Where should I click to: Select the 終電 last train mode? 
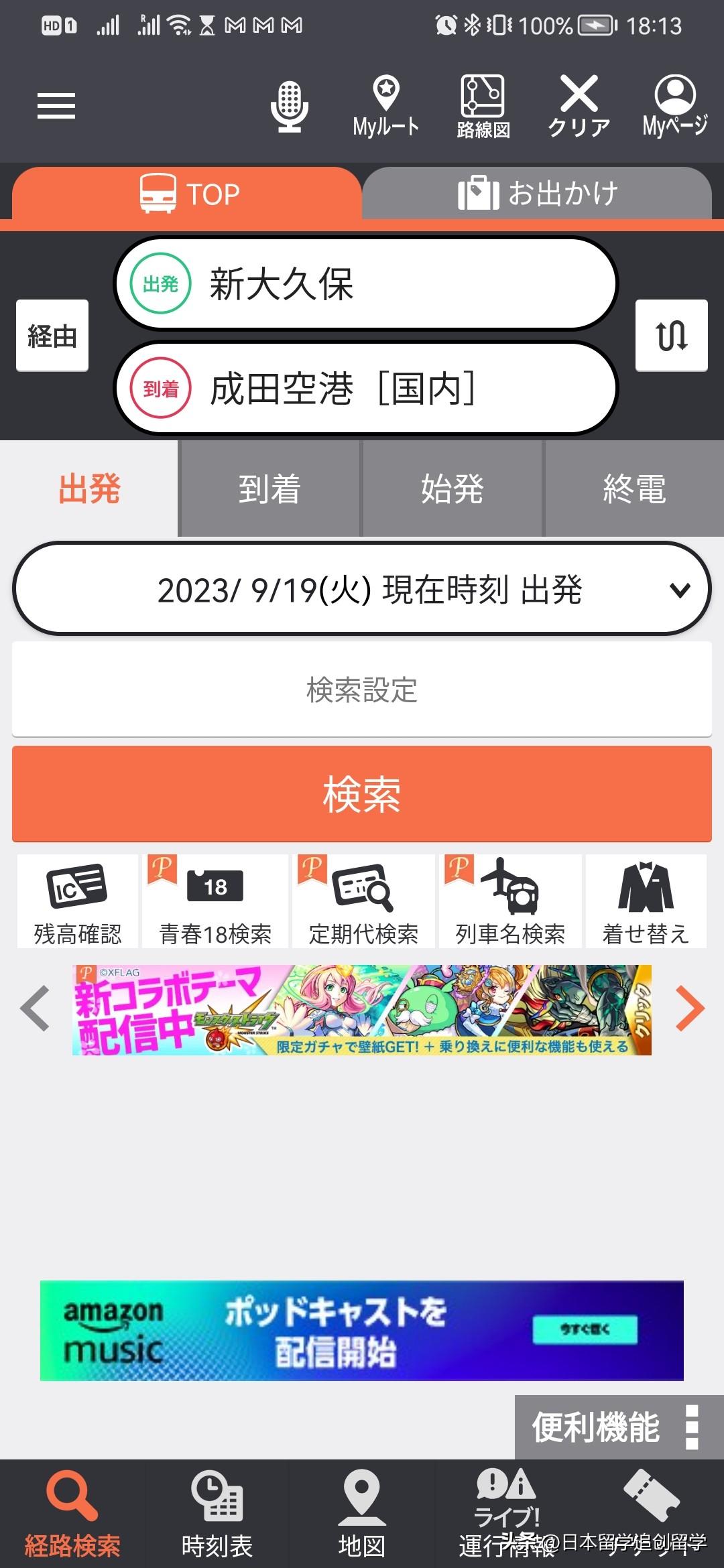click(x=634, y=488)
